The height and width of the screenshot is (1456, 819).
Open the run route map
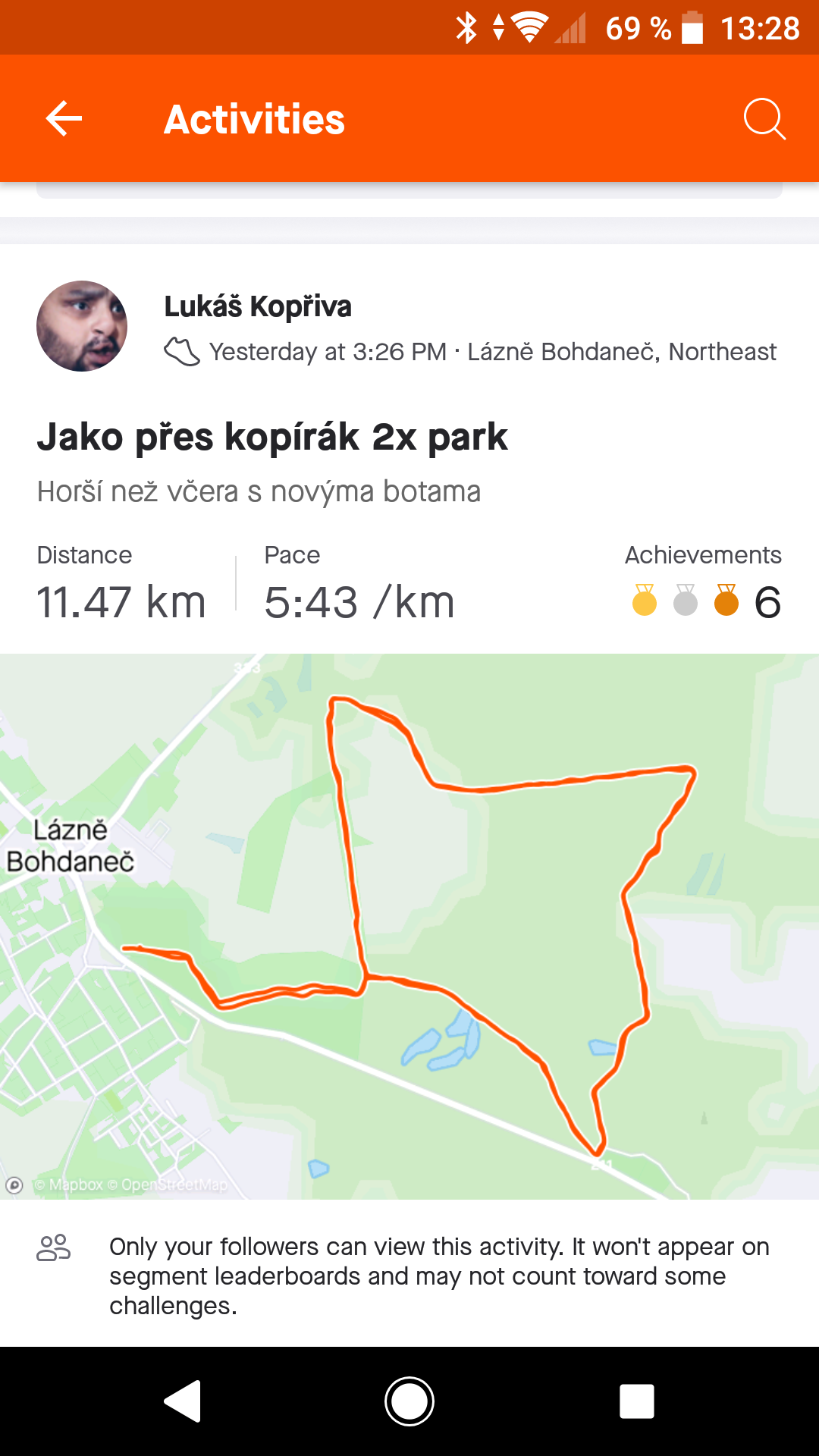pyautogui.click(x=409, y=926)
